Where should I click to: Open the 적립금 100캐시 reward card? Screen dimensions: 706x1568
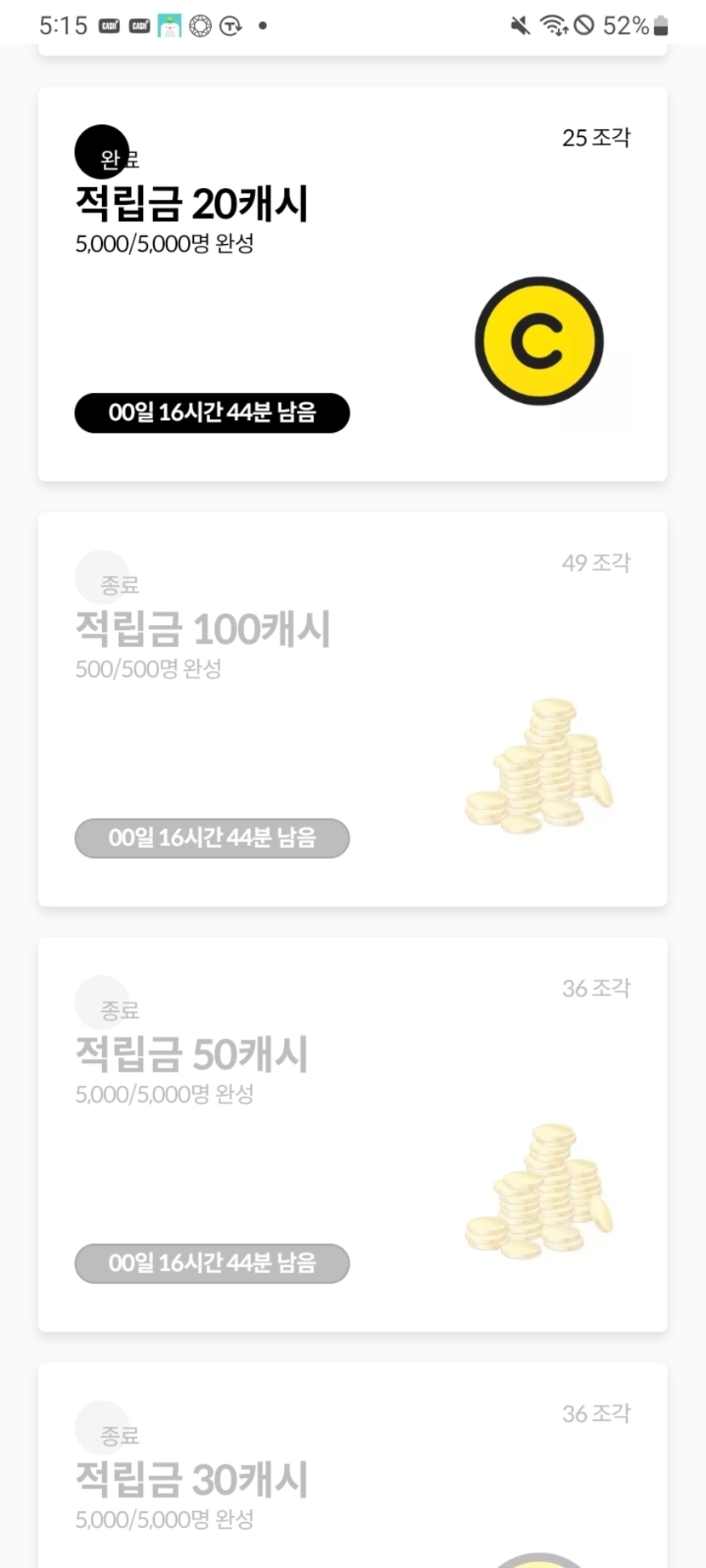352,709
